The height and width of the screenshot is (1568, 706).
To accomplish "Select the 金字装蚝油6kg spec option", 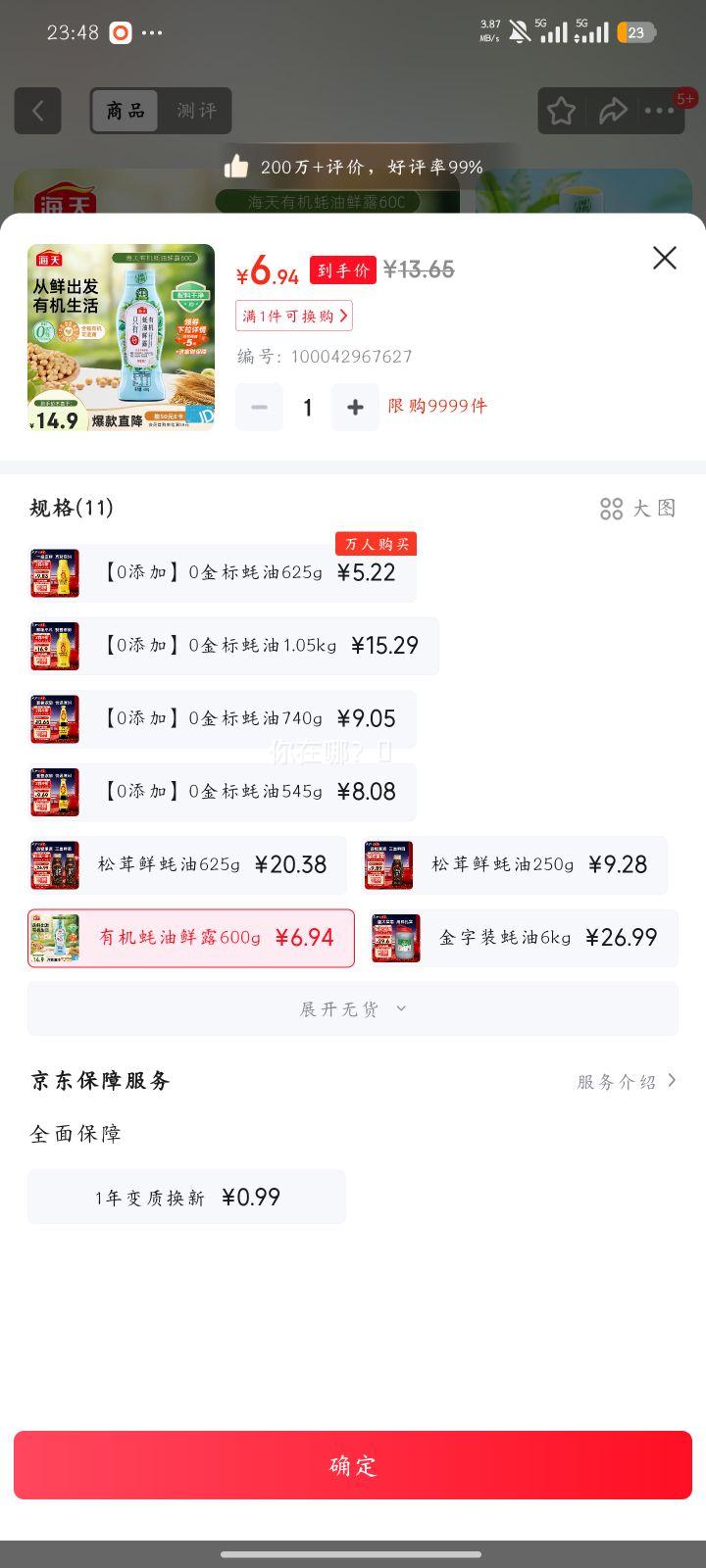I will [522, 938].
